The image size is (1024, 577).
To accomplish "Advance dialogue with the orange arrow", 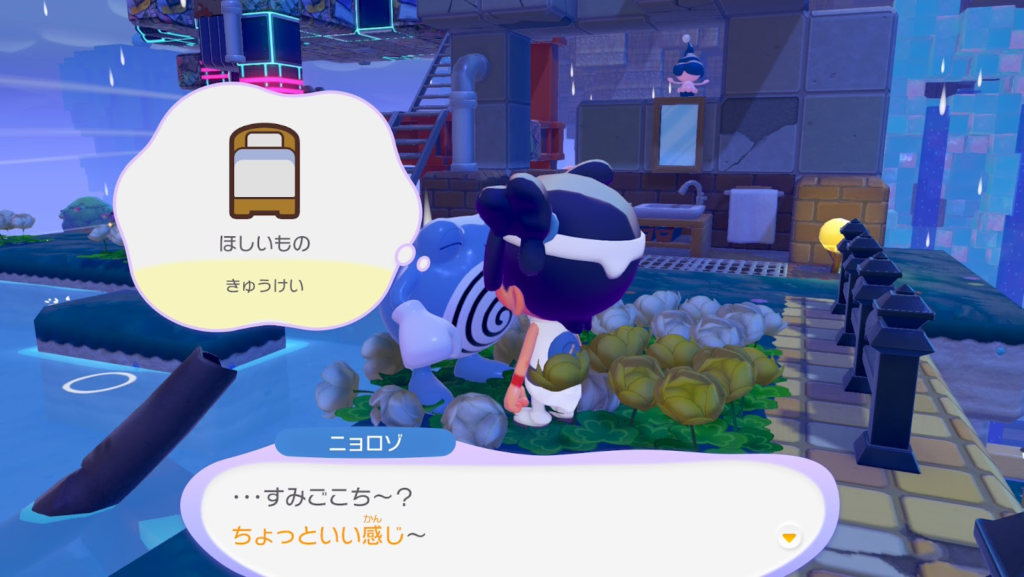I will pyautogui.click(x=790, y=538).
